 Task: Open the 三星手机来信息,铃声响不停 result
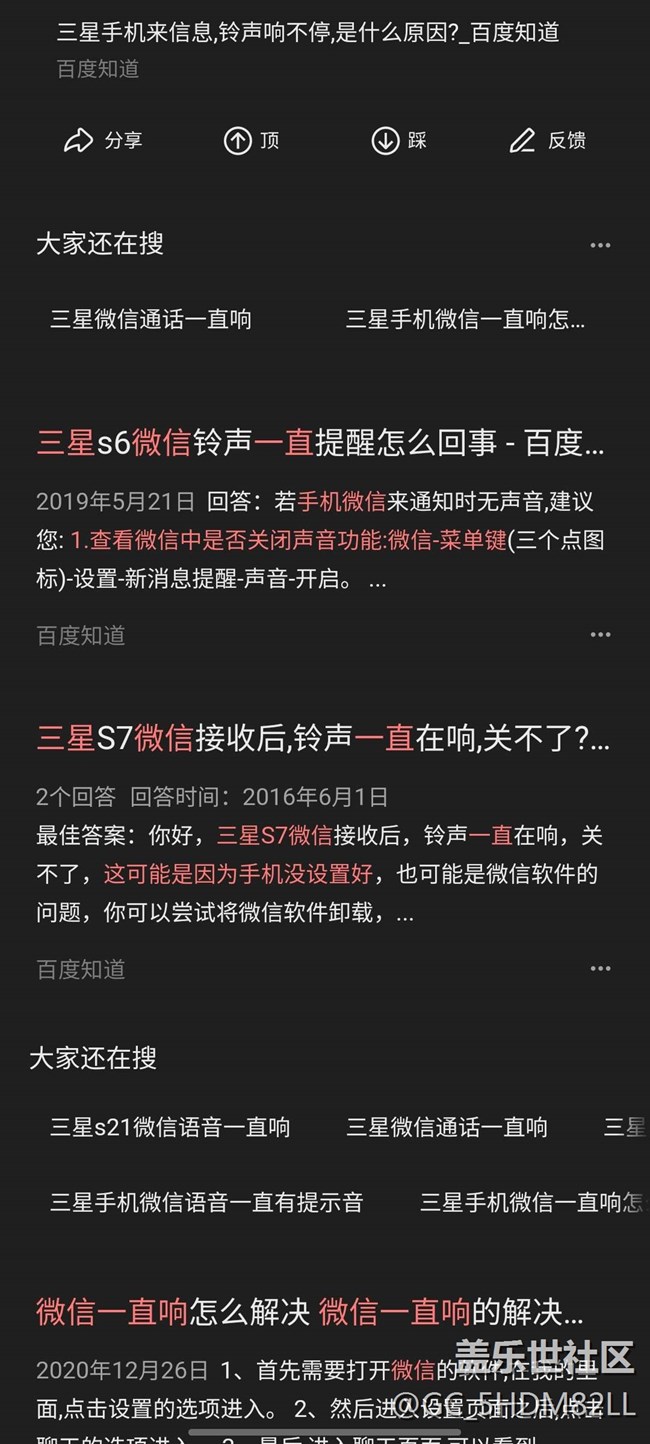pyautogui.click(x=307, y=33)
